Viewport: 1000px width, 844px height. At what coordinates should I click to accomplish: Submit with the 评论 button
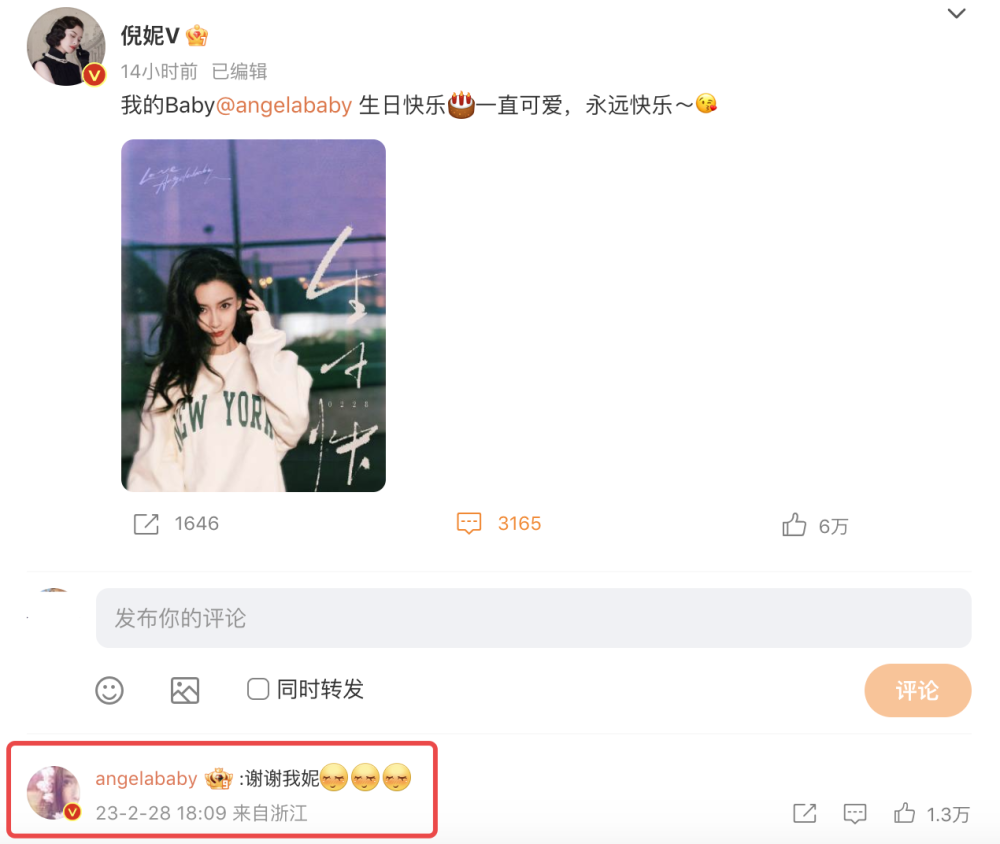point(917,690)
